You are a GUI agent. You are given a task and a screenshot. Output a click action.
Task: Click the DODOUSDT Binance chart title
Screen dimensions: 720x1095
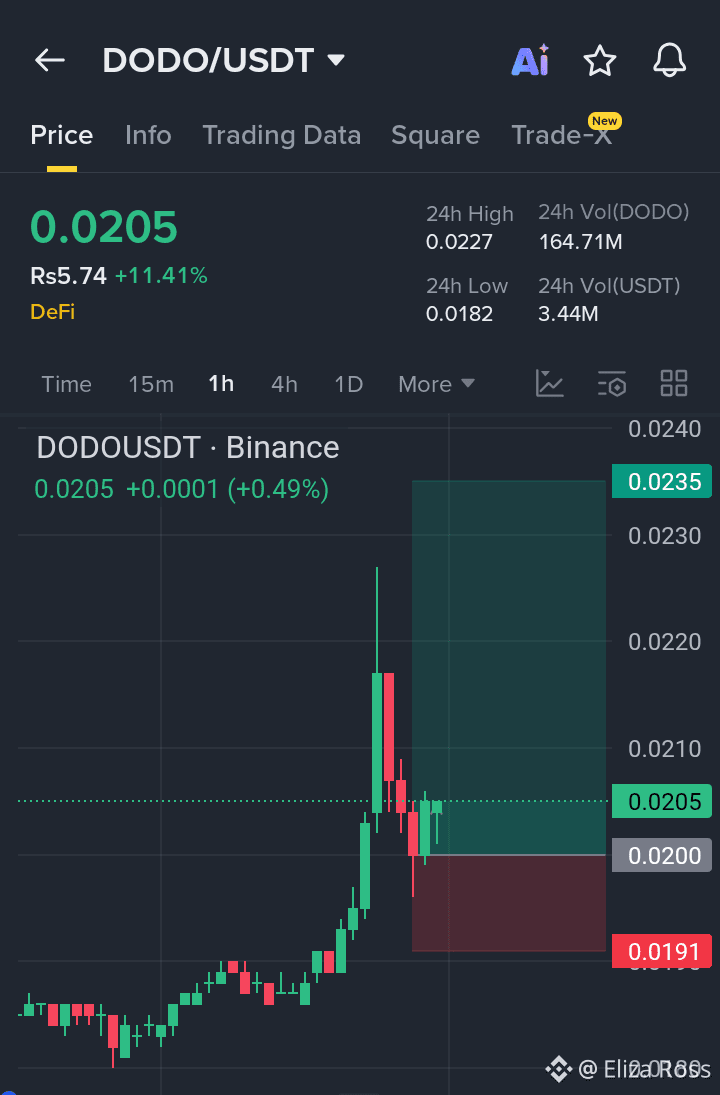coord(188,447)
